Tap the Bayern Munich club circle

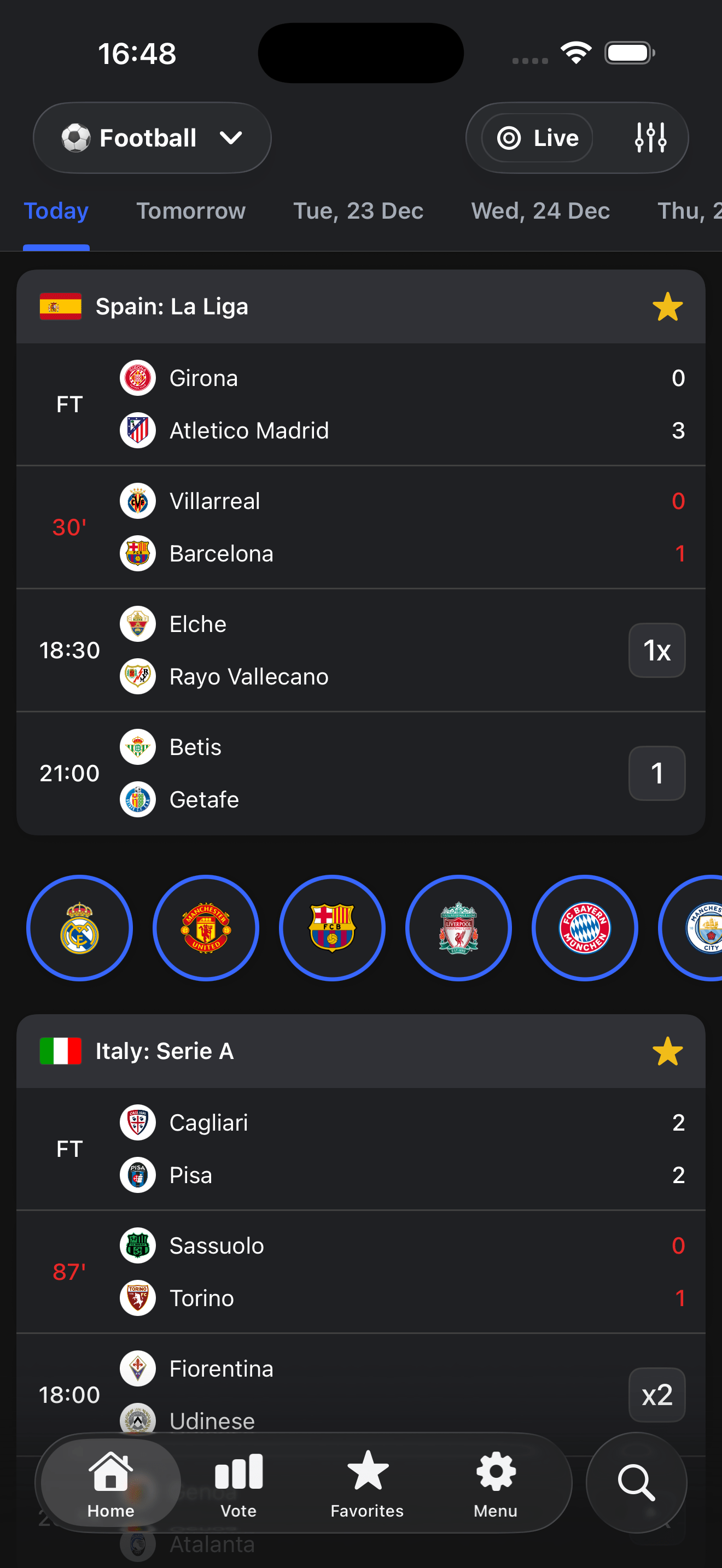pos(584,927)
